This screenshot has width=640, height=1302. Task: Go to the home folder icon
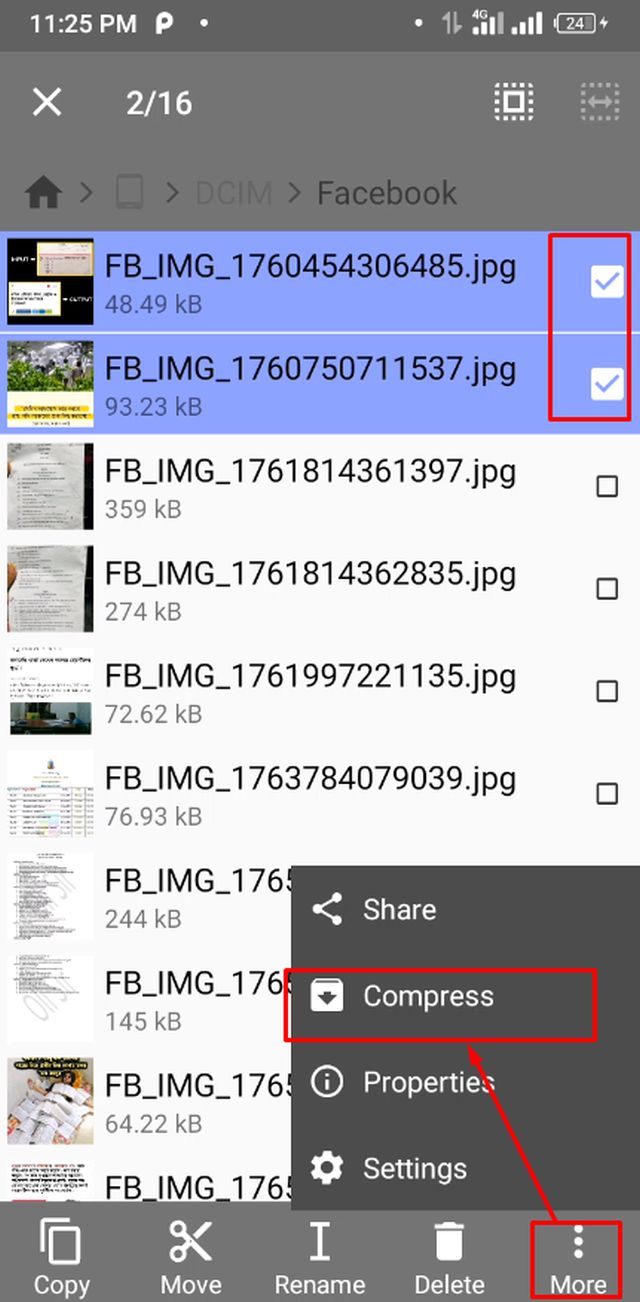click(43, 192)
